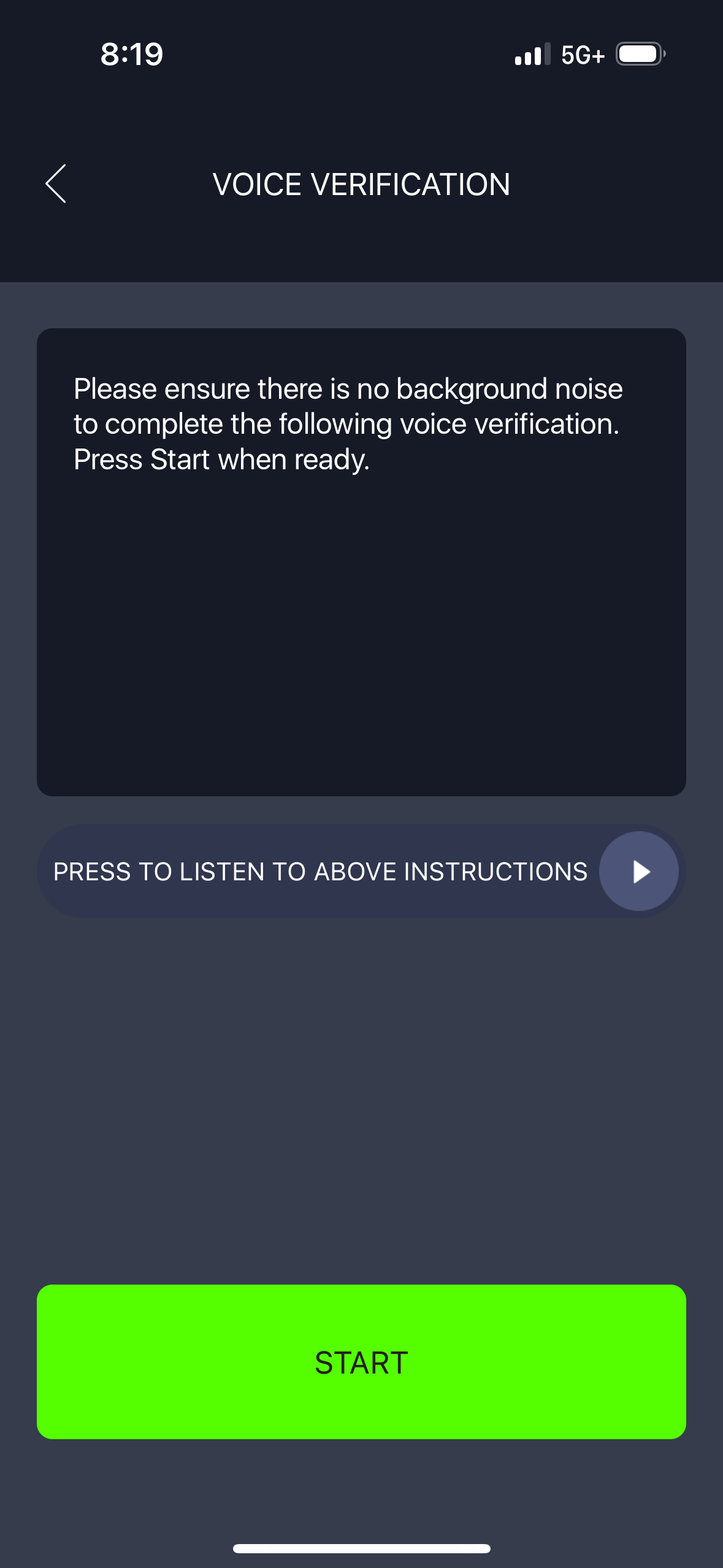Viewport: 723px width, 1568px height.
Task: Tap the green START button
Action: click(x=361, y=1362)
